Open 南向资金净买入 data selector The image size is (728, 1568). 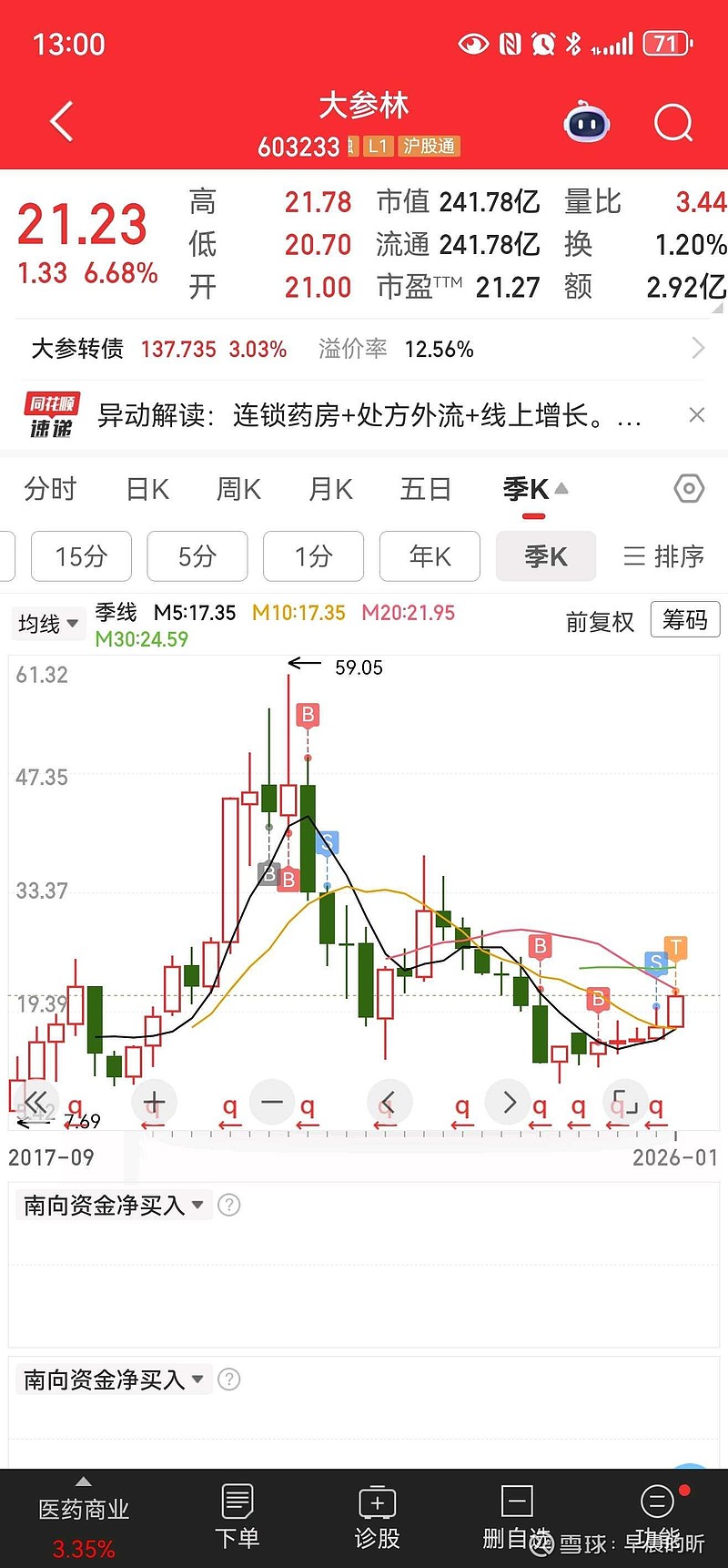[x=113, y=1204]
